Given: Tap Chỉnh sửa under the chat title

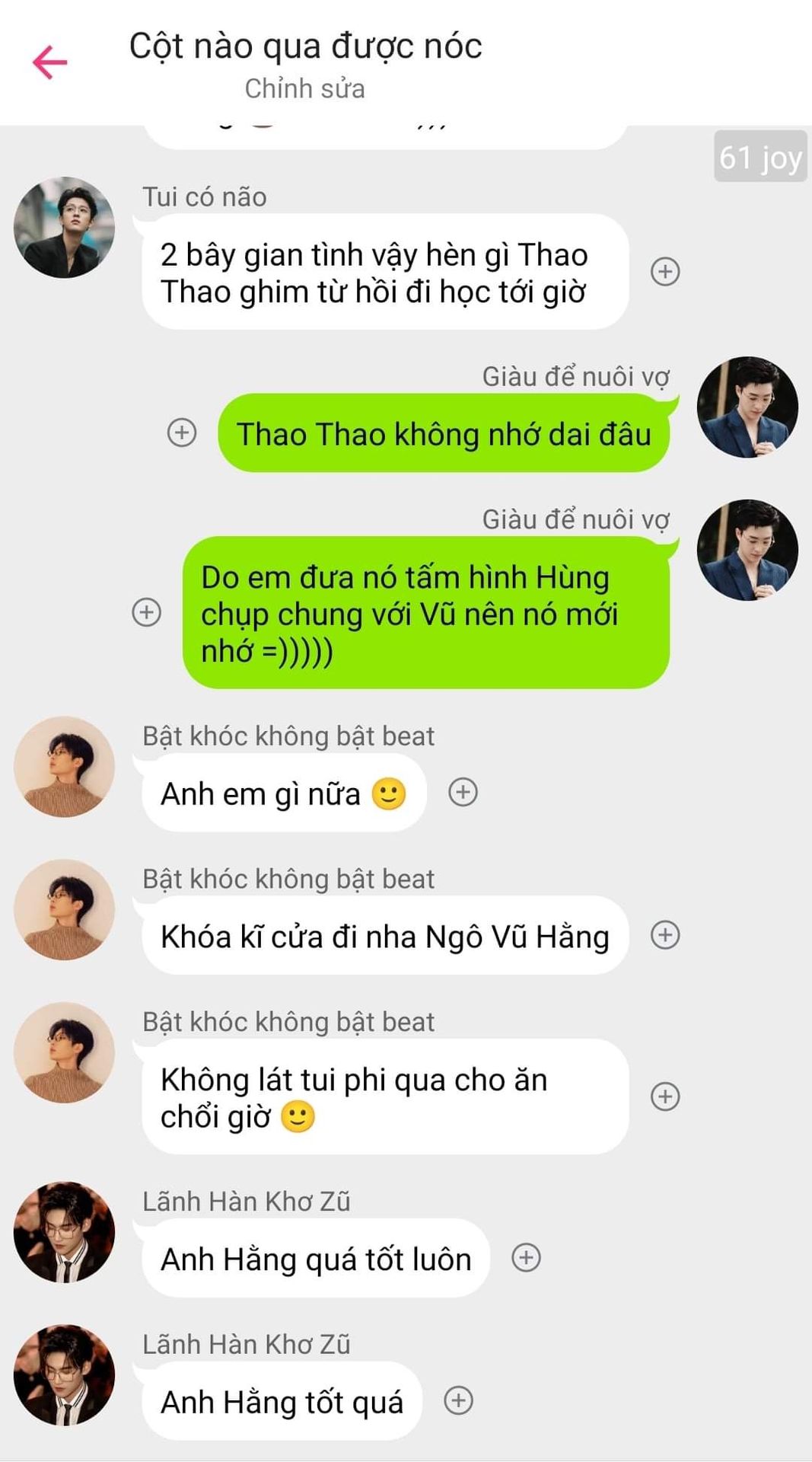Looking at the screenshot, I should pos(304,88).
